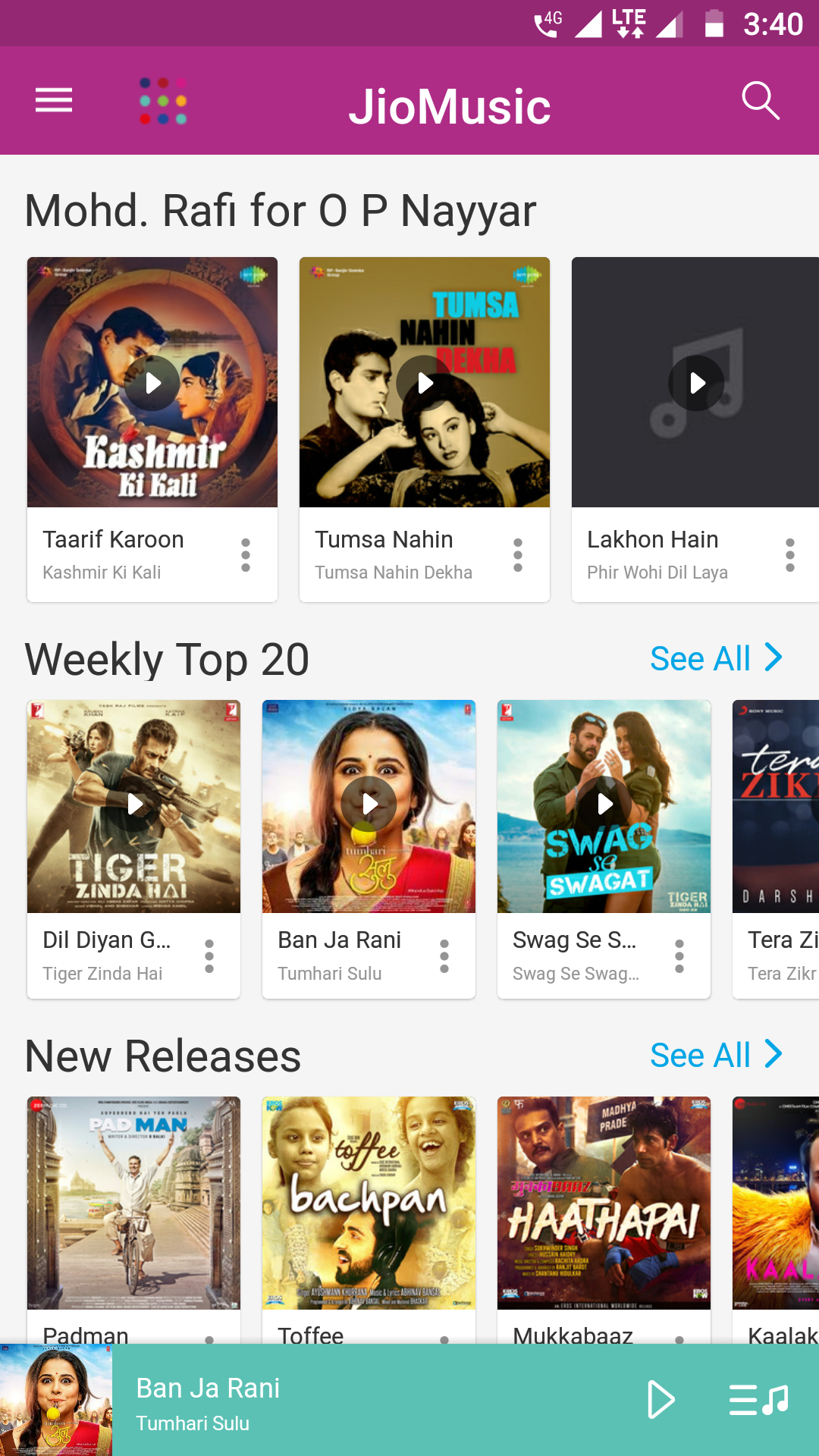The image size is (819, 1456).
Task: Play Ban Ja Rani card in Weekly Top 20
Action: point(369,804)
